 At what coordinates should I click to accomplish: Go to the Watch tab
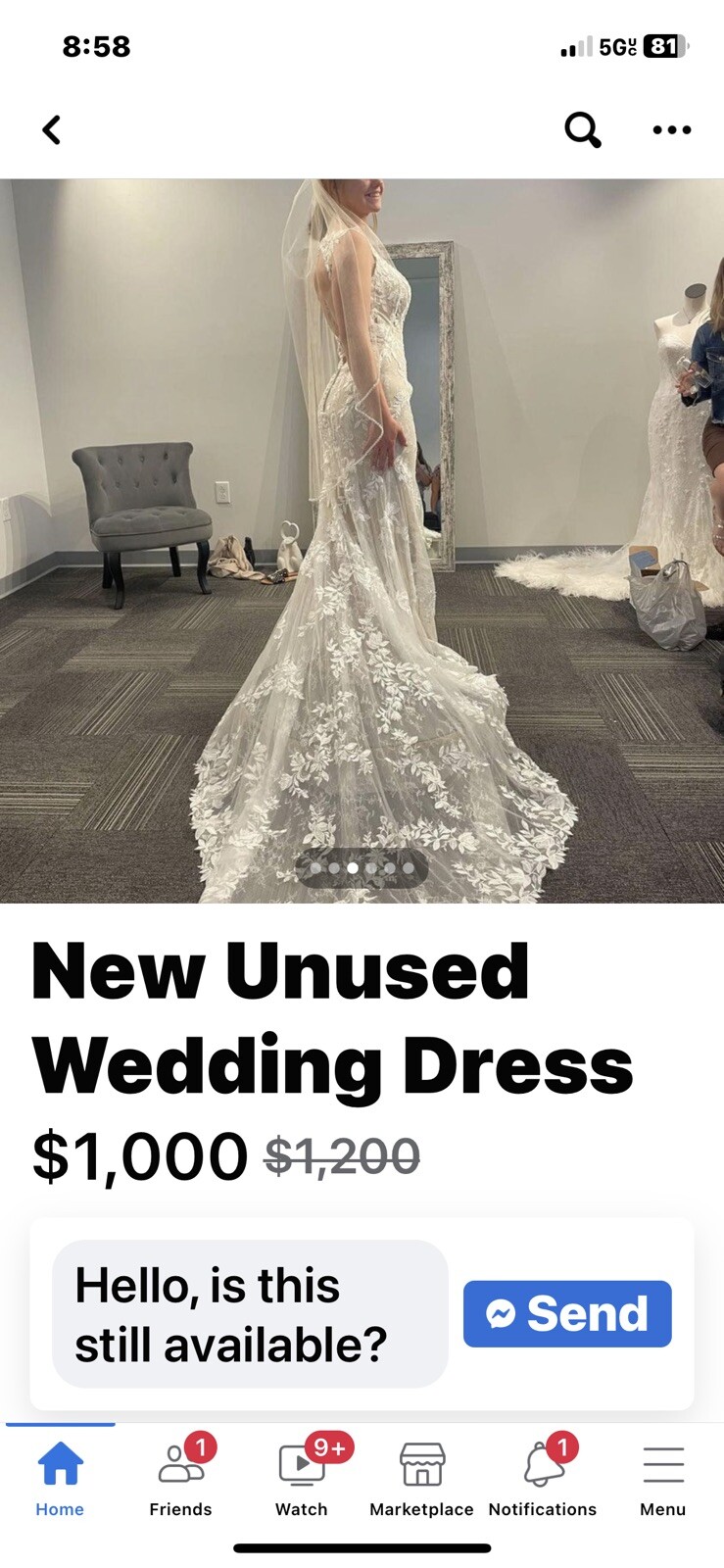click(302, 1480)
